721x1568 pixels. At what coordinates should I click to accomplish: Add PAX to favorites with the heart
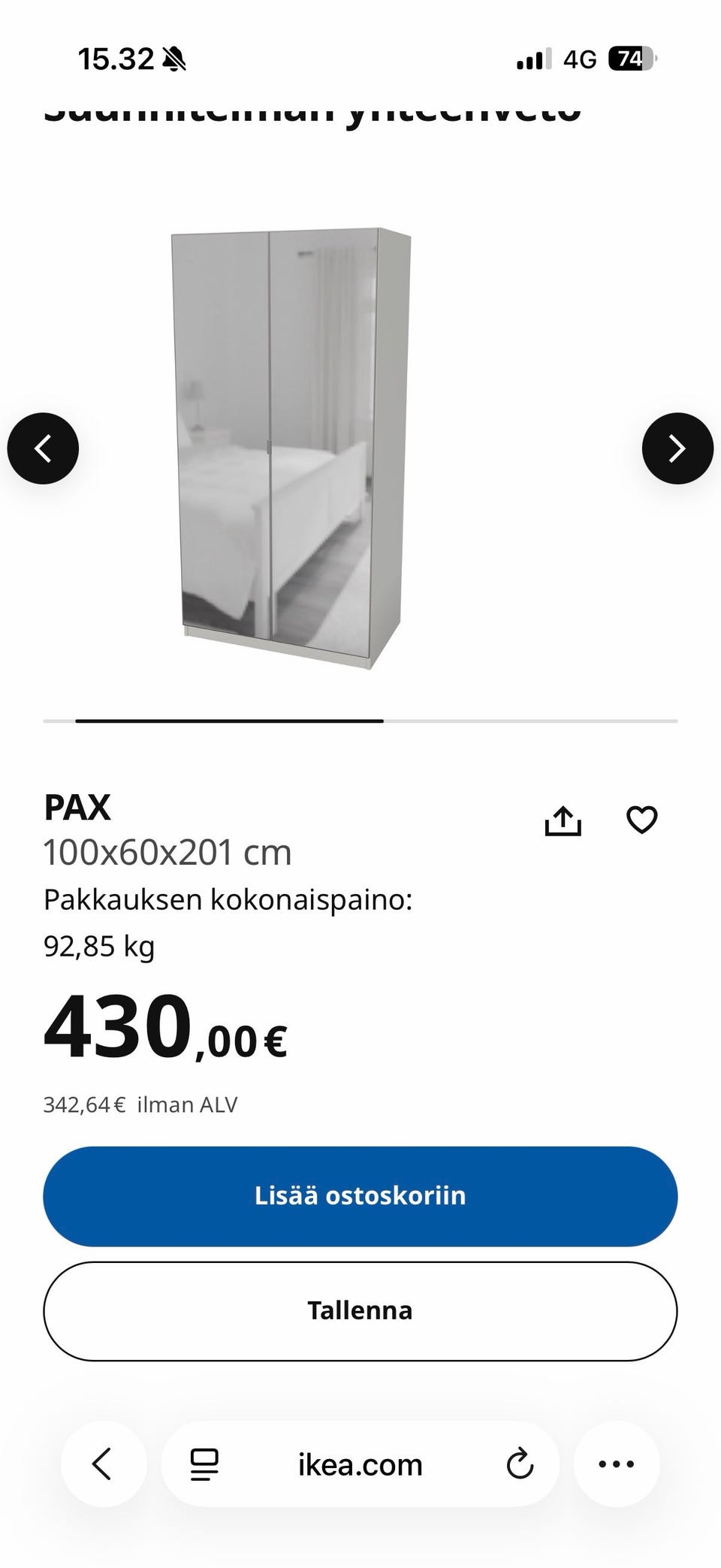642,820
